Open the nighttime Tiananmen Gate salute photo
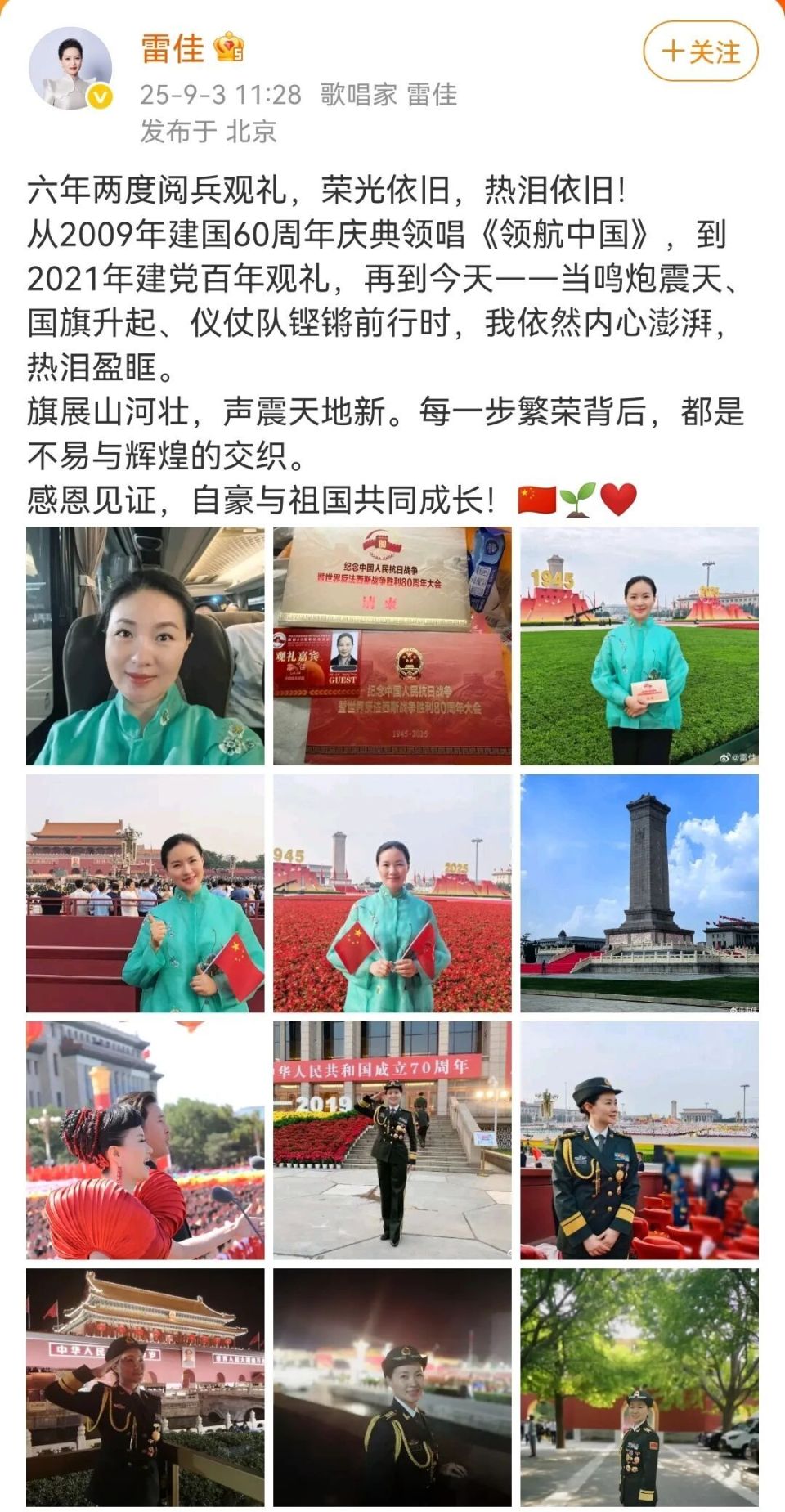 click(146, 1392)
